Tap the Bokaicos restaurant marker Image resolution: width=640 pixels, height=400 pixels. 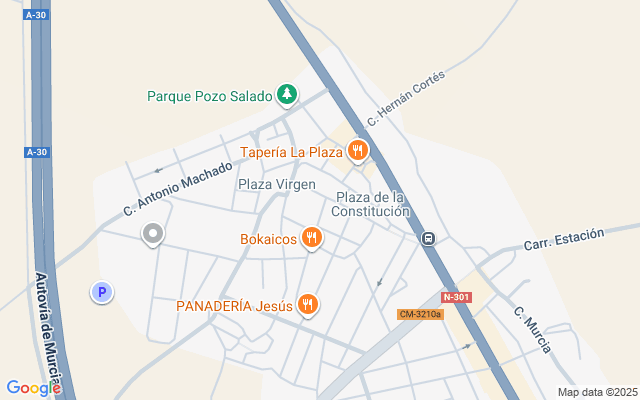click(312, 238)
